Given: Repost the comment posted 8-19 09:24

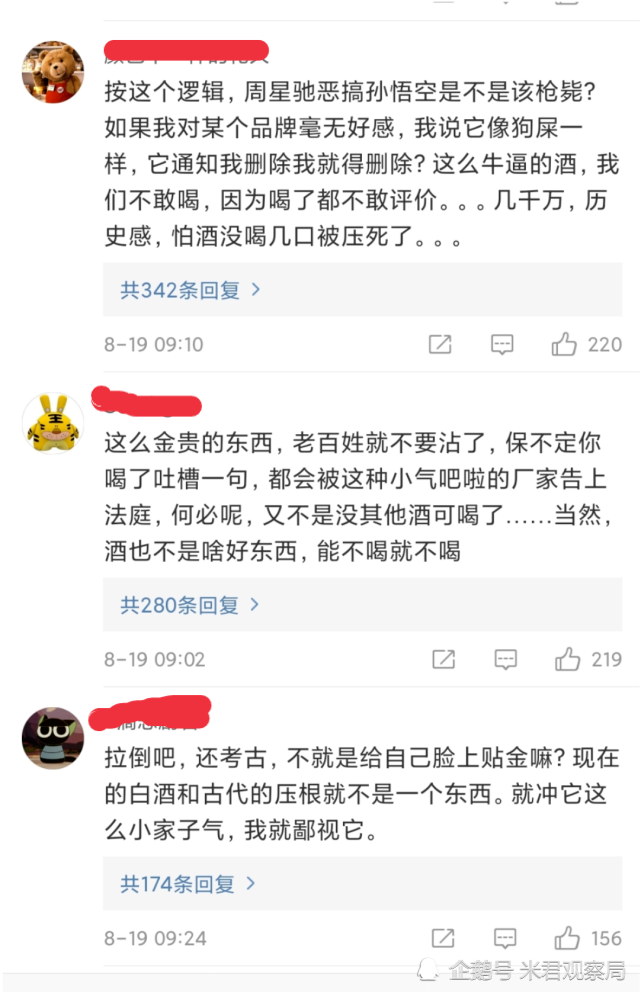Looking at the screenshot, I should (443, 938).
